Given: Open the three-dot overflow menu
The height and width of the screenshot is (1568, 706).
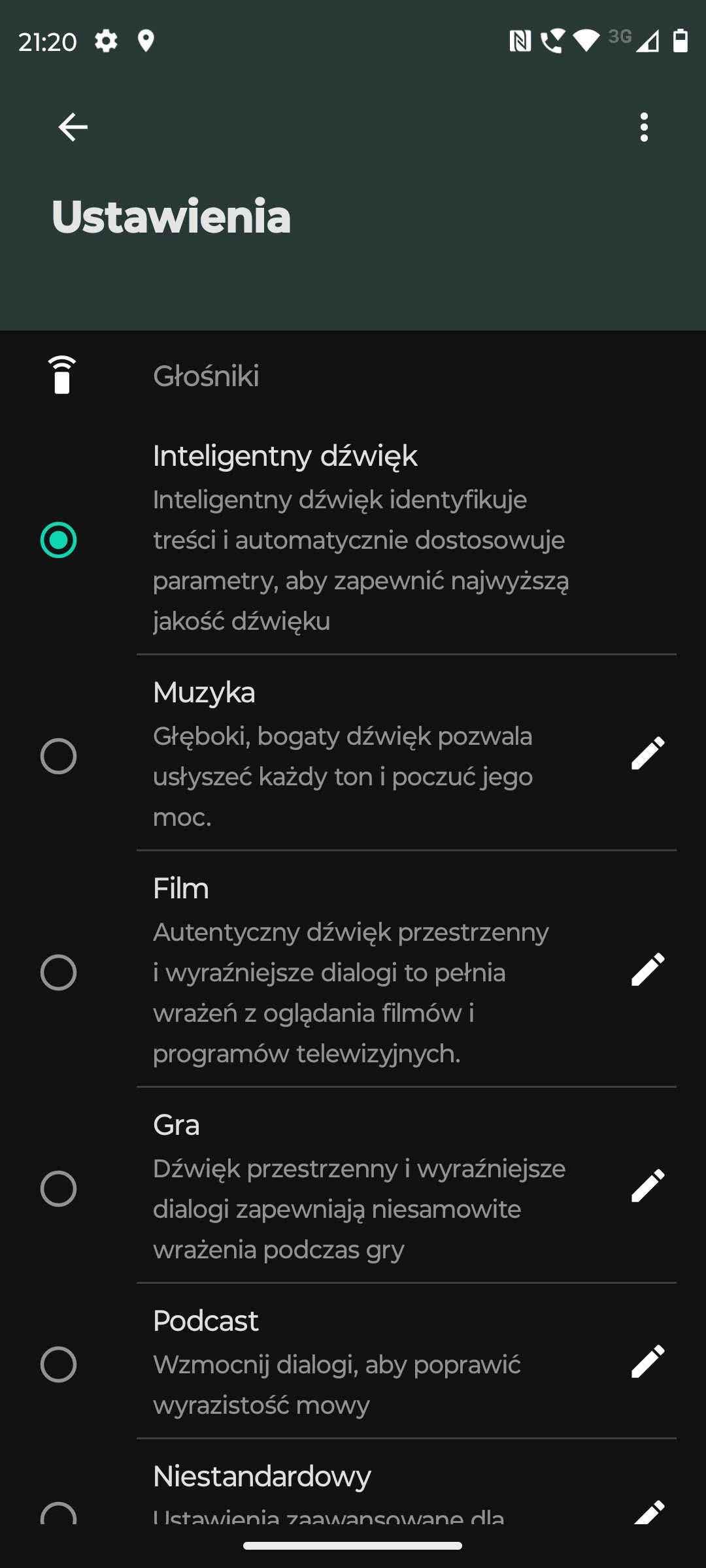Looking at the screenshot, I should (644, 127).
